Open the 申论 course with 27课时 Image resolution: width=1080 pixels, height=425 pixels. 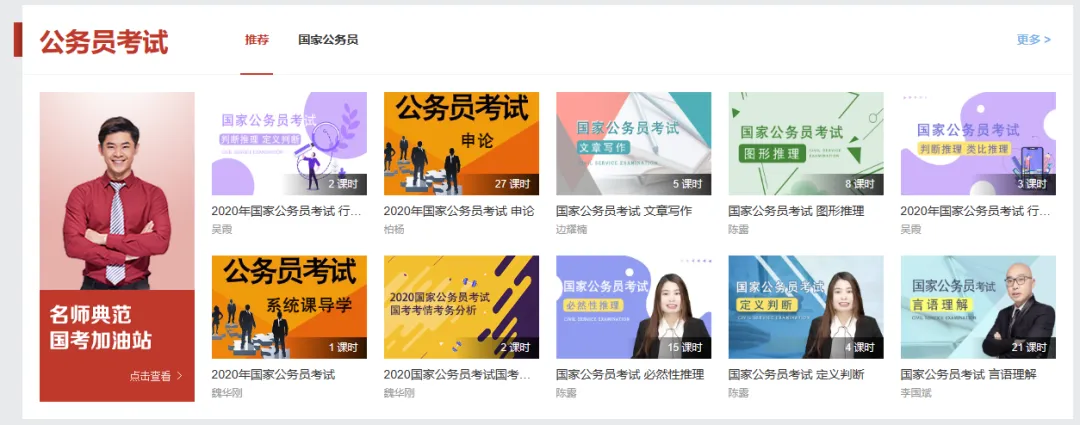(461, 144)
